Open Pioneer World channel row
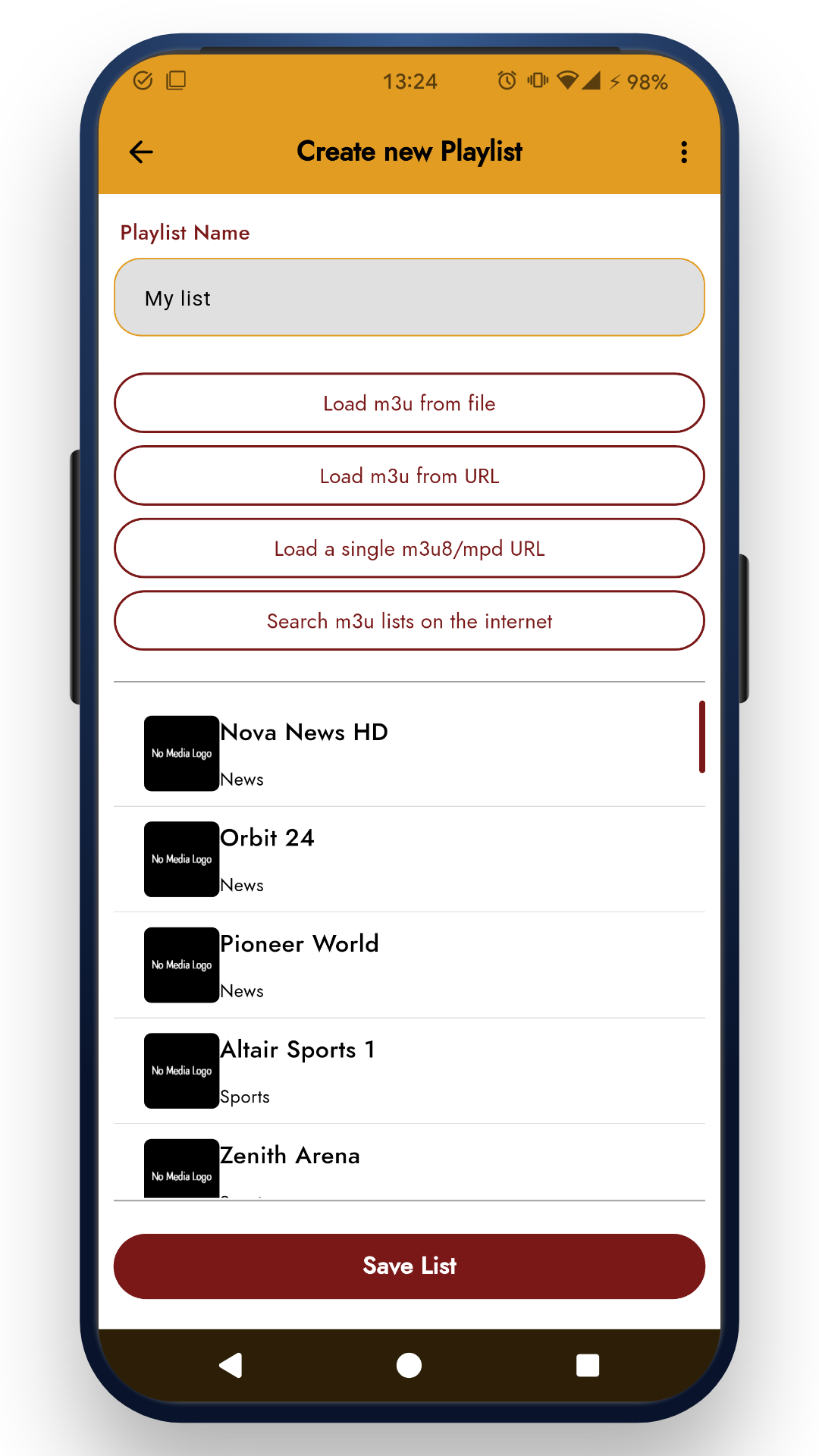The height and width of the screenshot is (1456, 819). pos(409,965)
